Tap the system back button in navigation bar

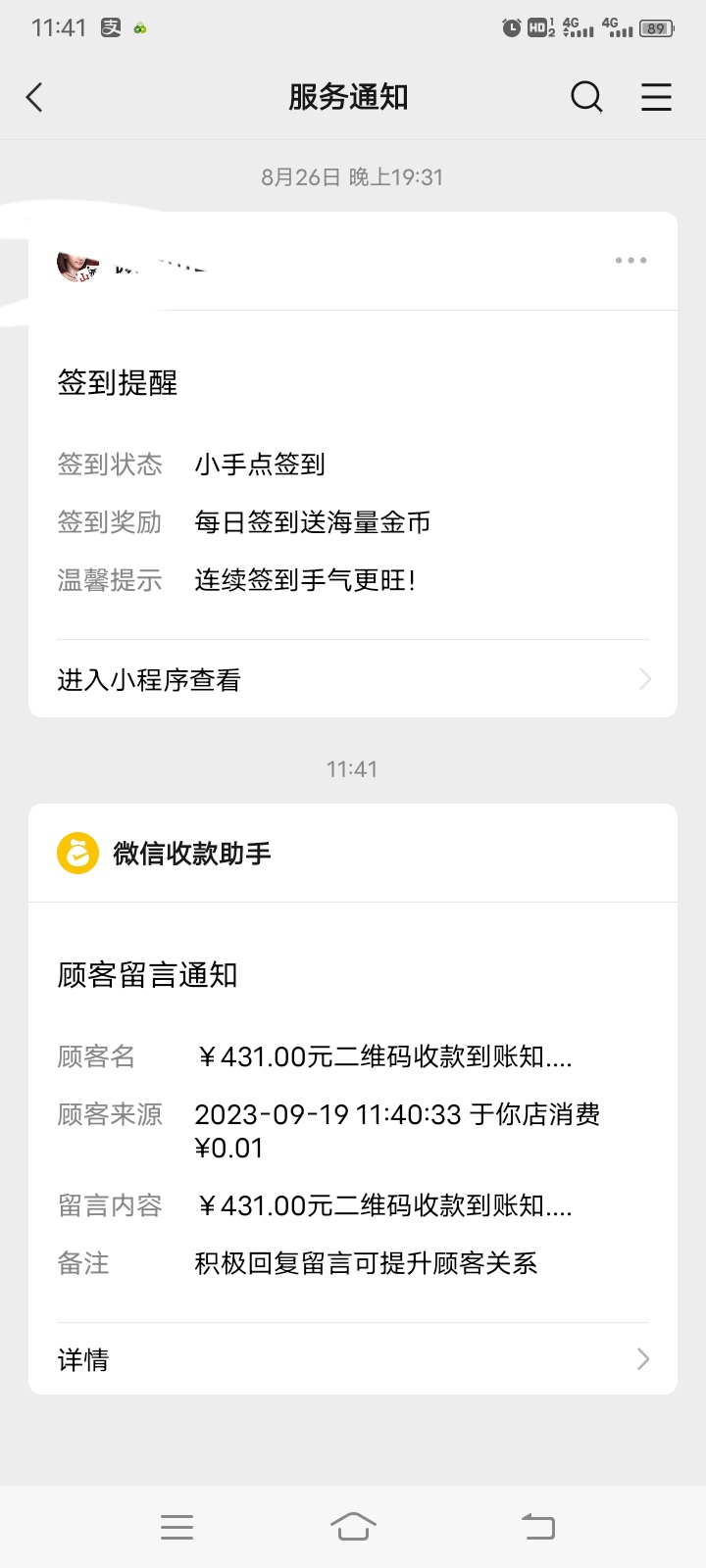(x=537, y=1526)
